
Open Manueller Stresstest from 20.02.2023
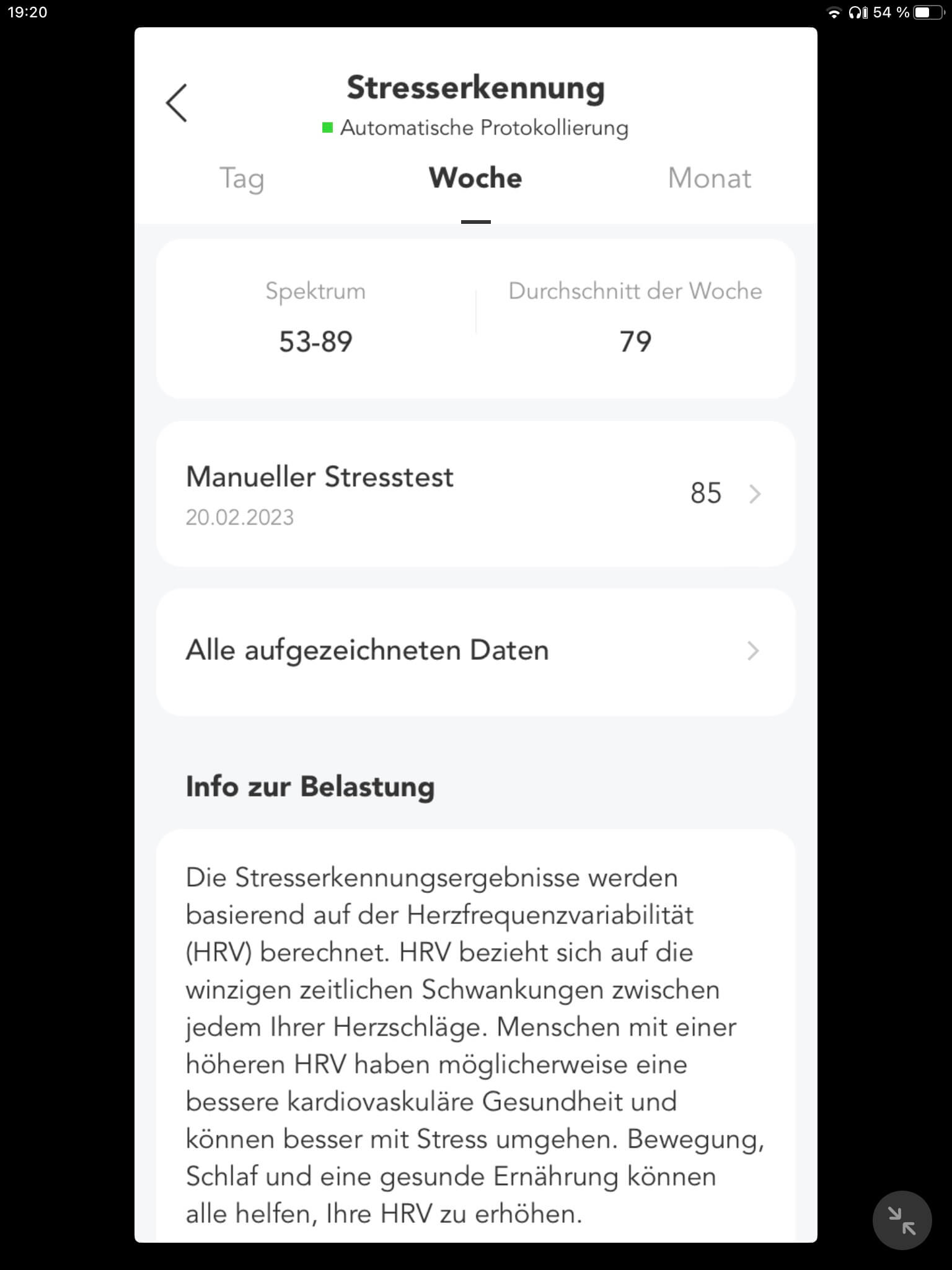click(x=475, y=494)
